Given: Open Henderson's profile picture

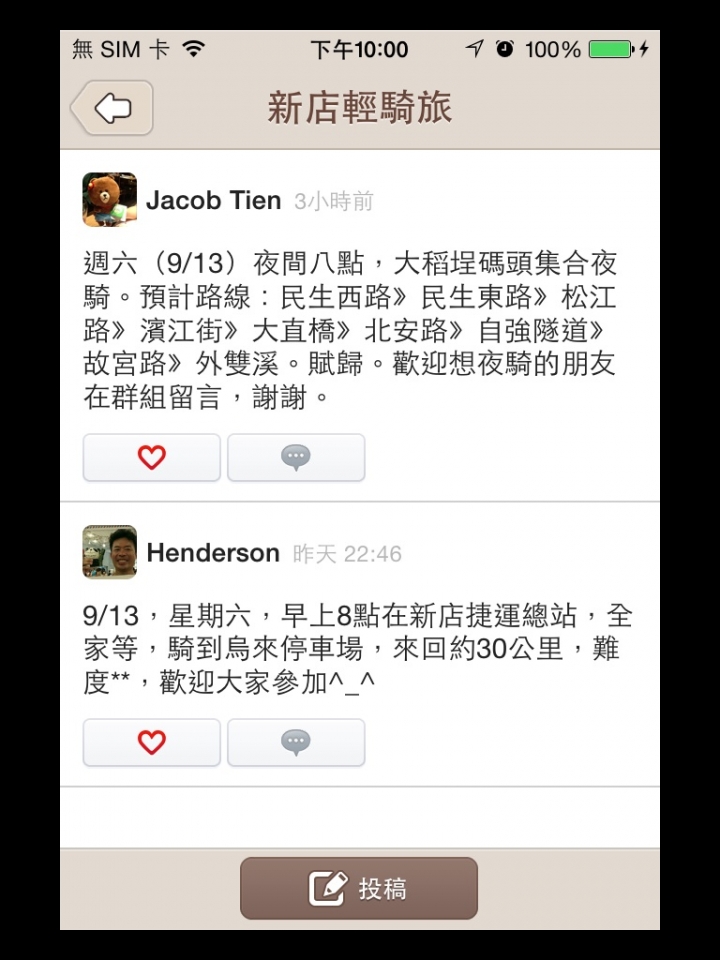Looking at the screenshot, I should (109, 552).
